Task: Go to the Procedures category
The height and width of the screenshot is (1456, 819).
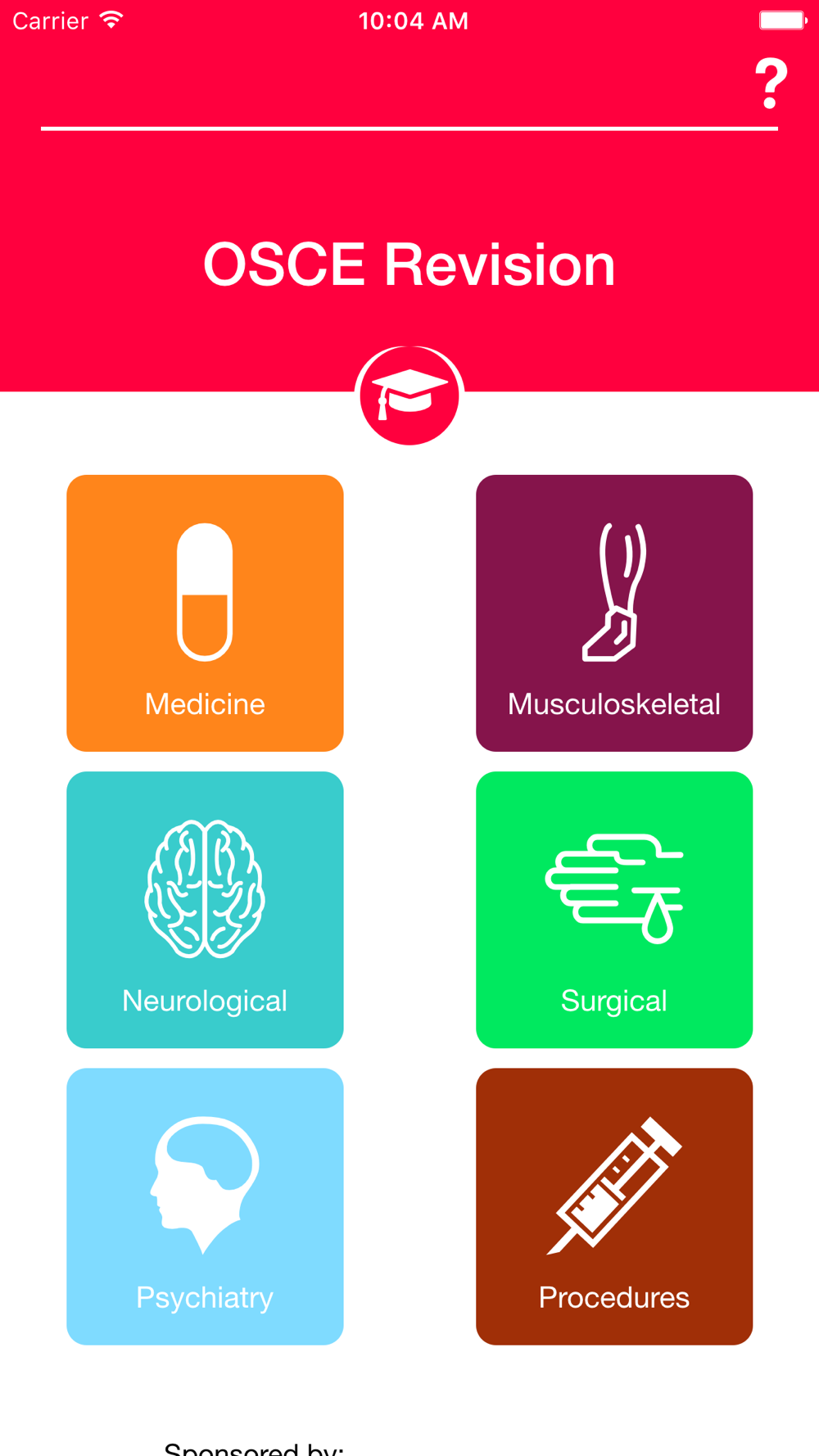Action: pos(614,1205)
